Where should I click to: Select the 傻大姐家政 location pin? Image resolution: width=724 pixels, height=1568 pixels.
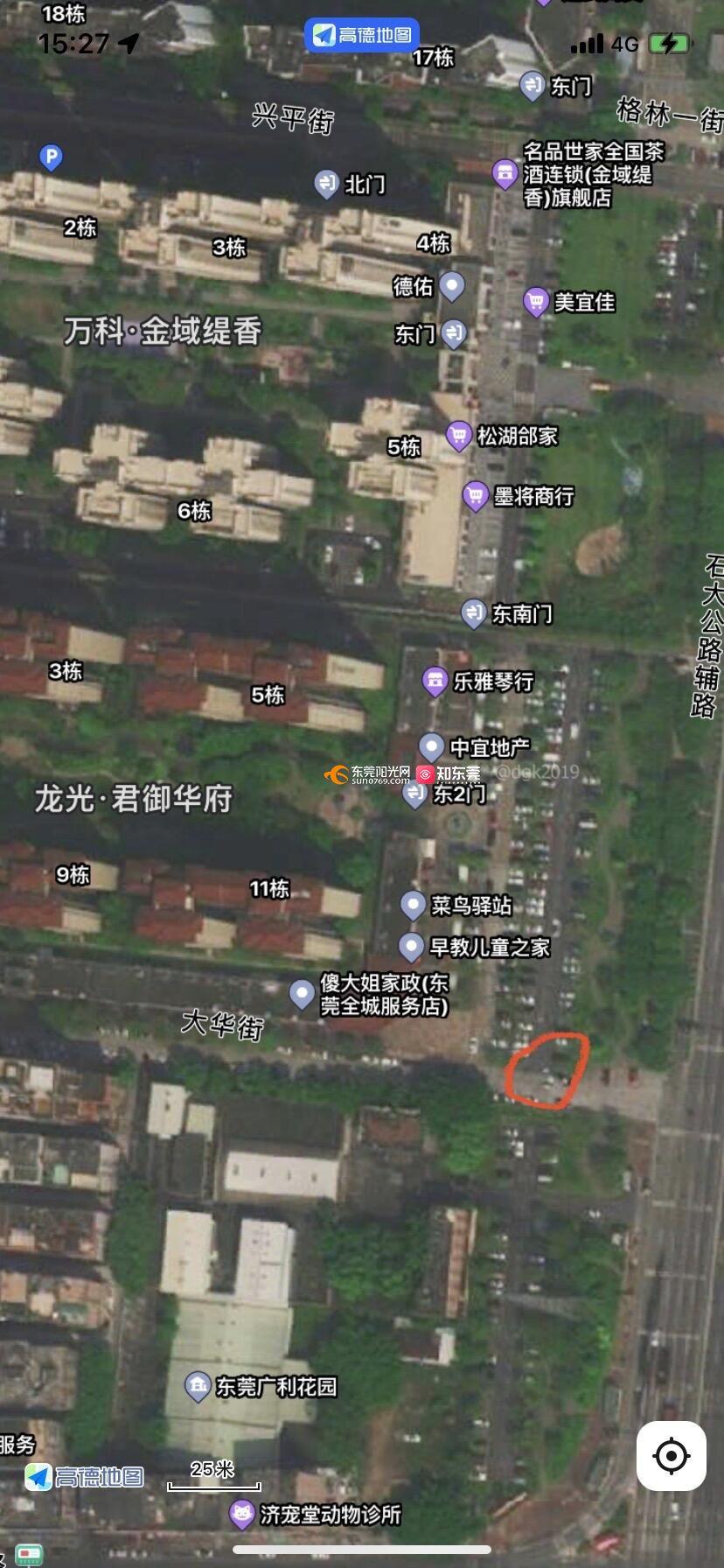303,994
